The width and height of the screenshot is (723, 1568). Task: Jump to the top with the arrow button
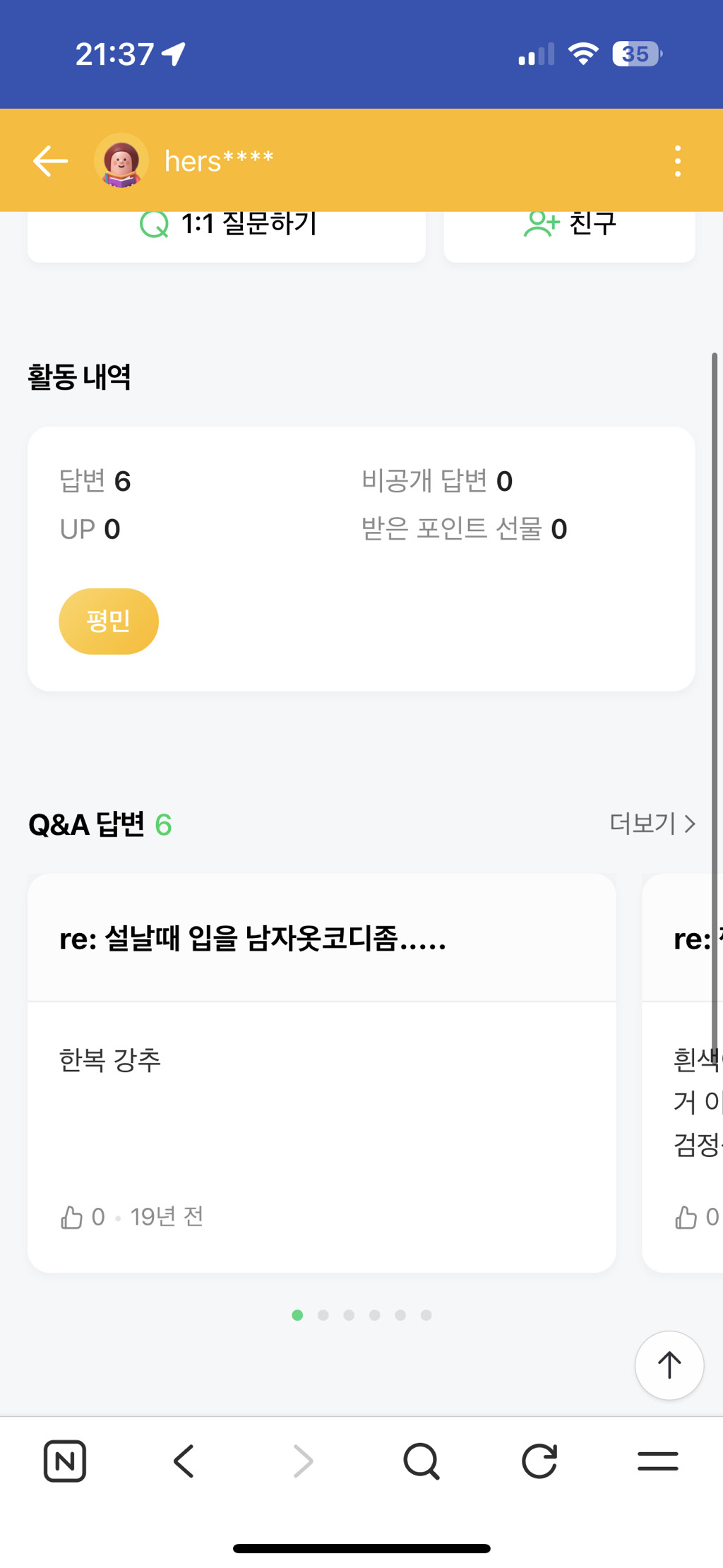(669, 1365)
